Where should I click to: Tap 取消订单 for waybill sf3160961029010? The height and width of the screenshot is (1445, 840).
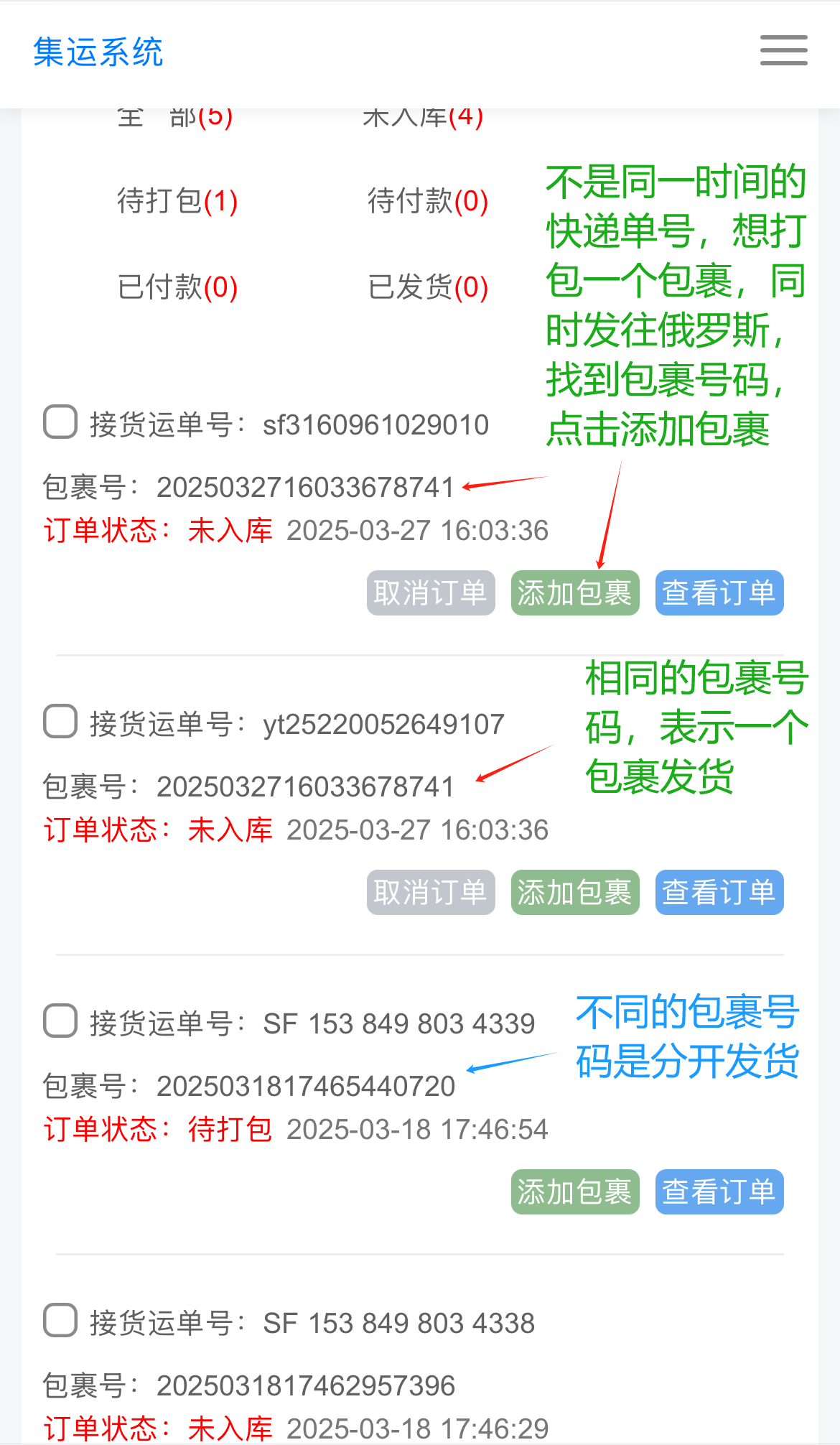coord(431,593)
